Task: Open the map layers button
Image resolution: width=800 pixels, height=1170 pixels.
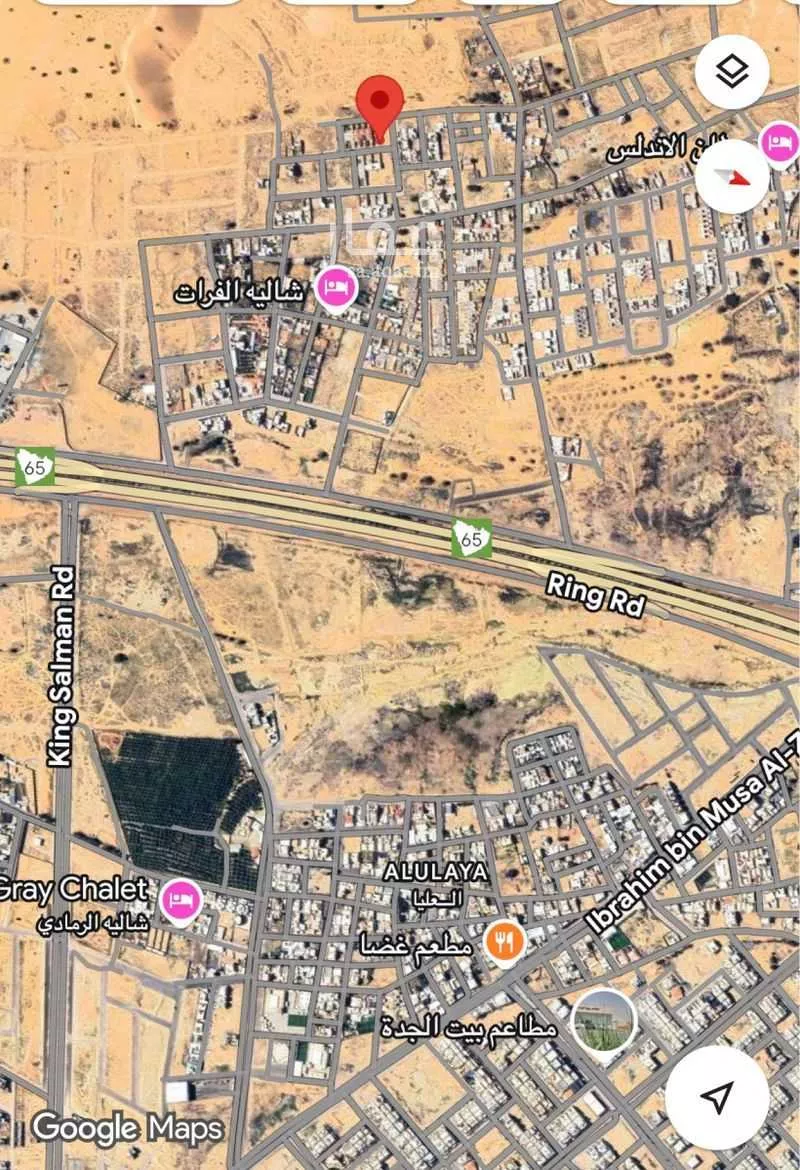Action: (732, 71)
